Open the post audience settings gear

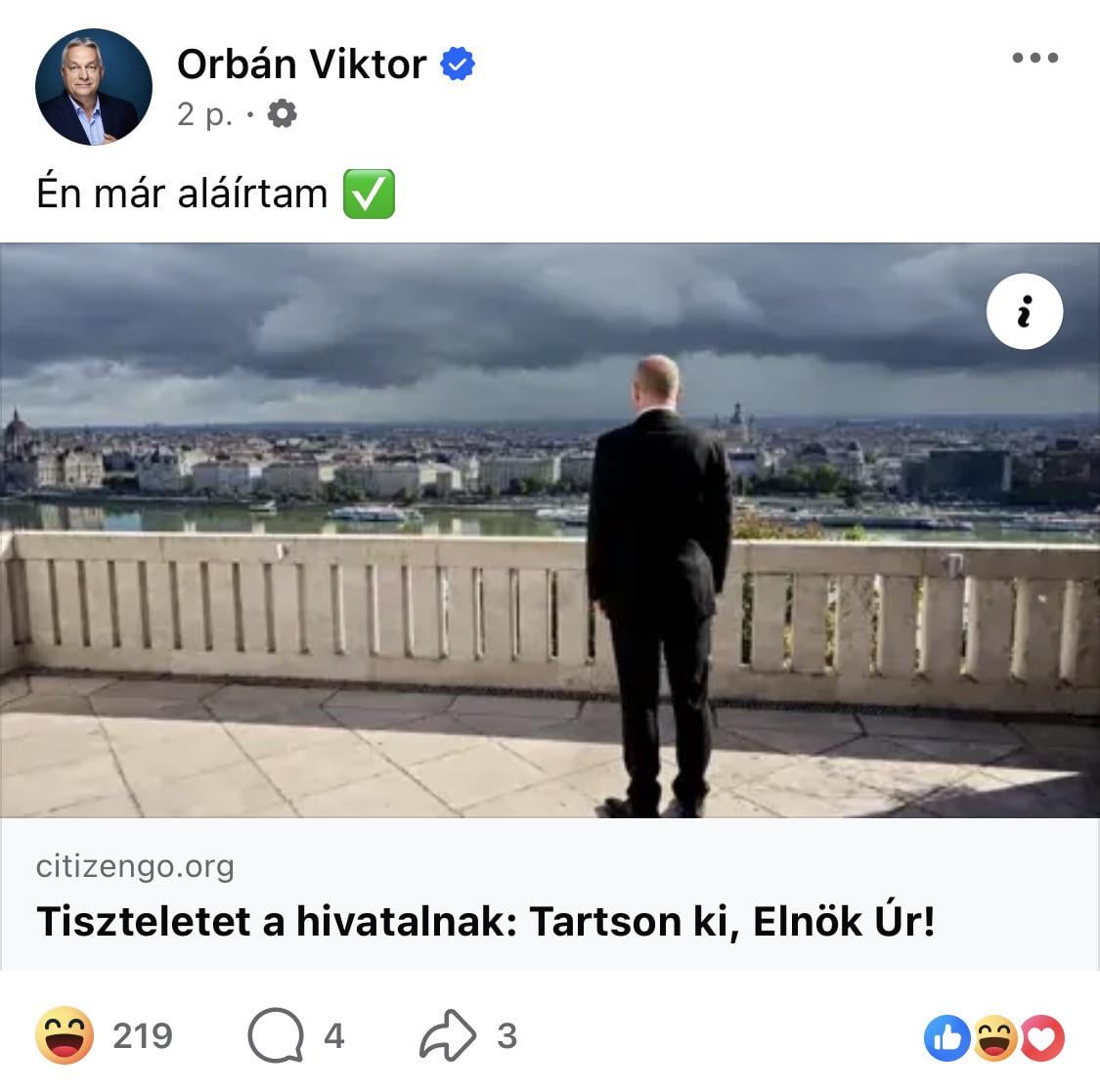point(282,114)
